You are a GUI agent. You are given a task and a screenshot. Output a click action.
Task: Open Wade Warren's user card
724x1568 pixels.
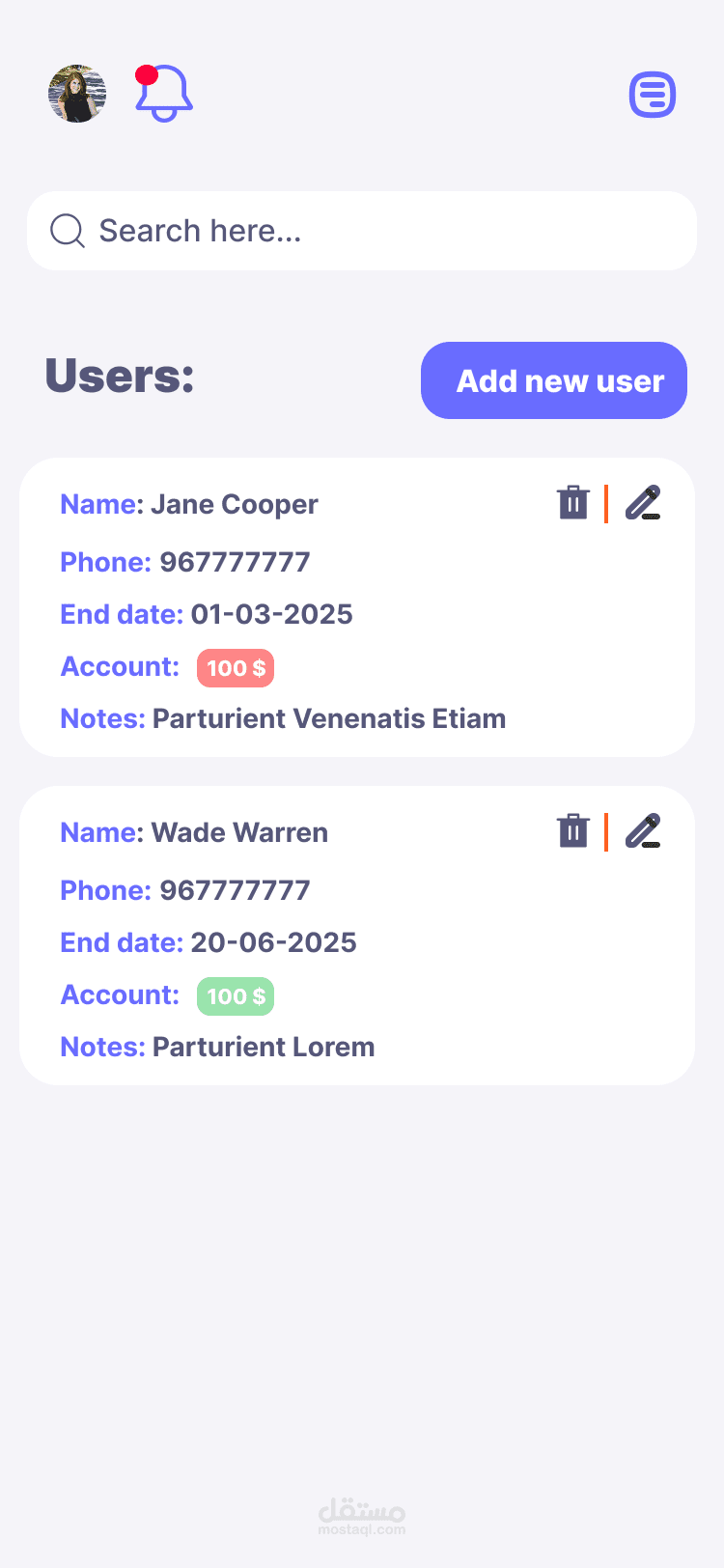[x=357, y=936]
